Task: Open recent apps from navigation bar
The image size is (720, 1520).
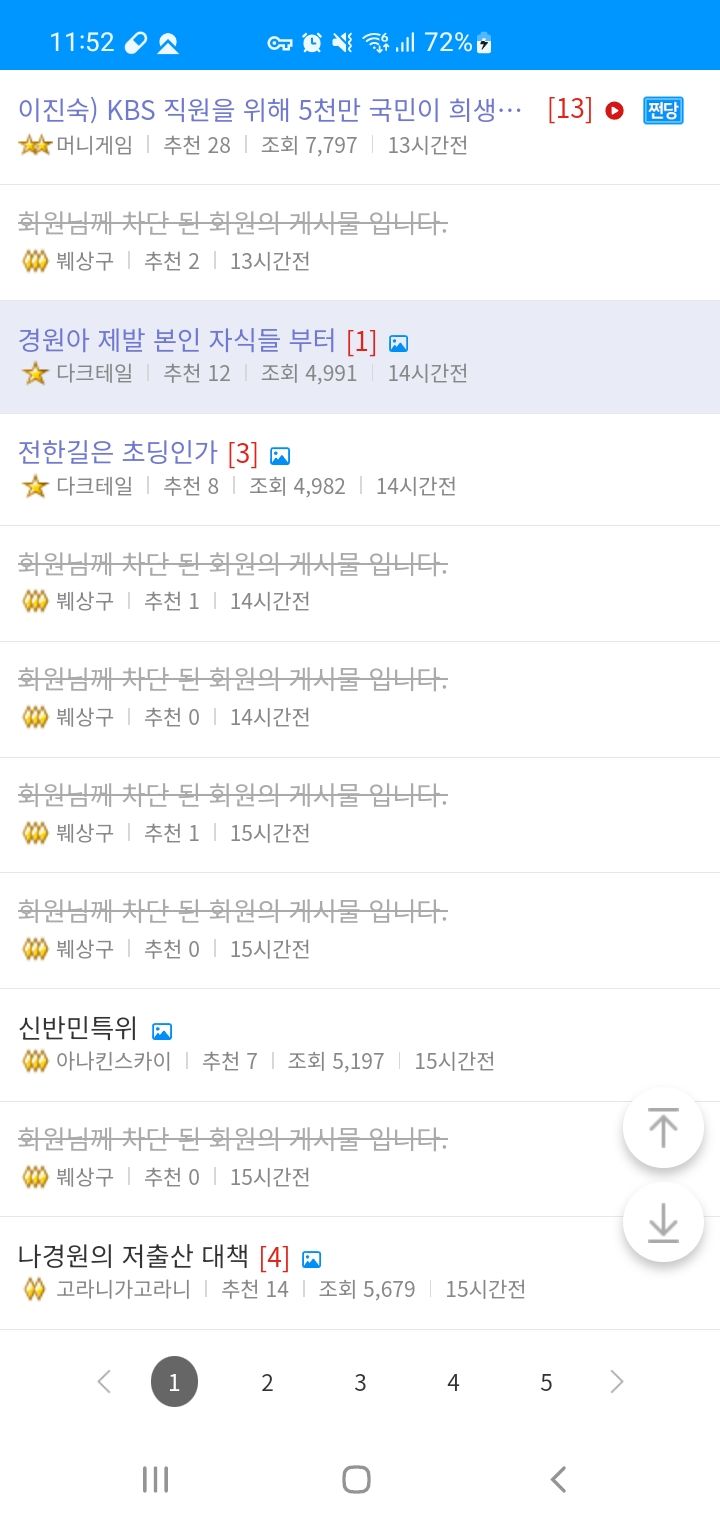Action: (155, 1479)
